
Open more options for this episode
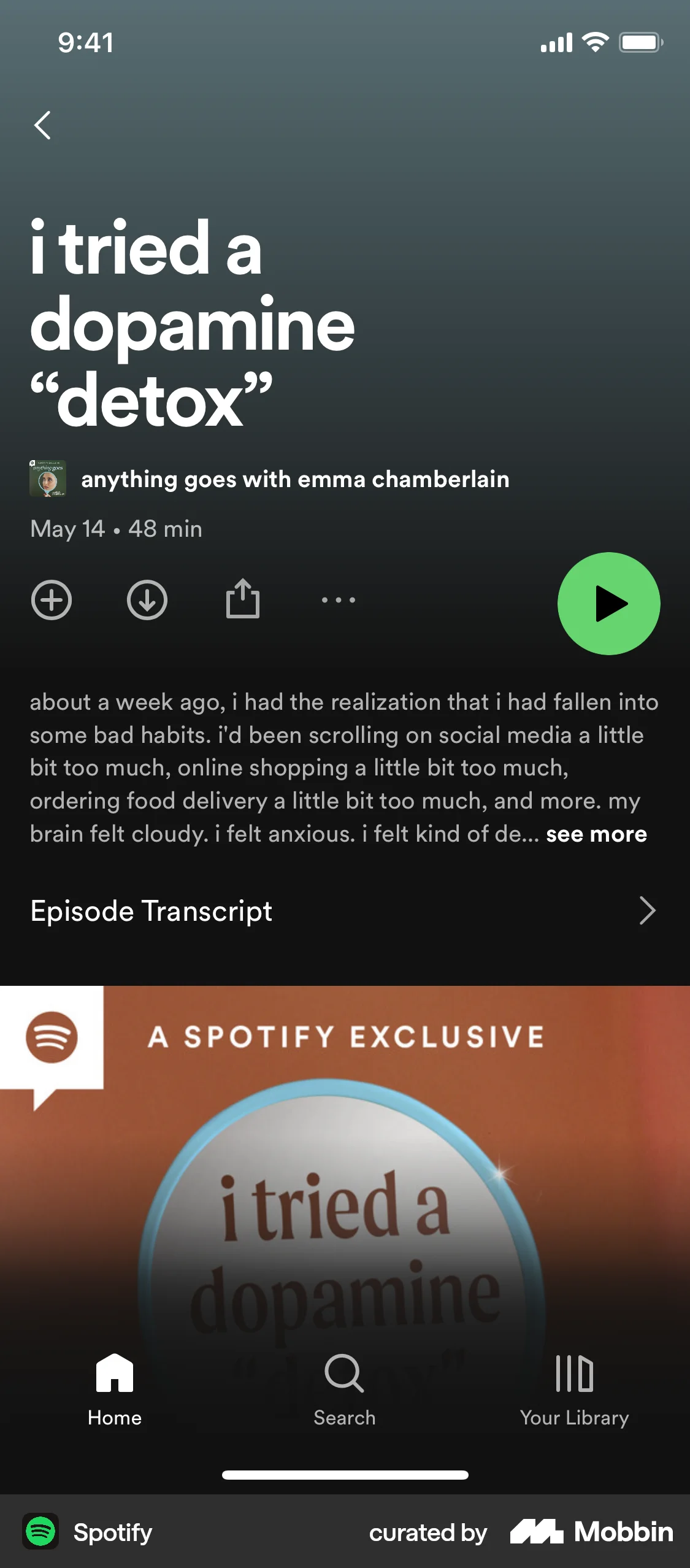[x=339, y=601]
